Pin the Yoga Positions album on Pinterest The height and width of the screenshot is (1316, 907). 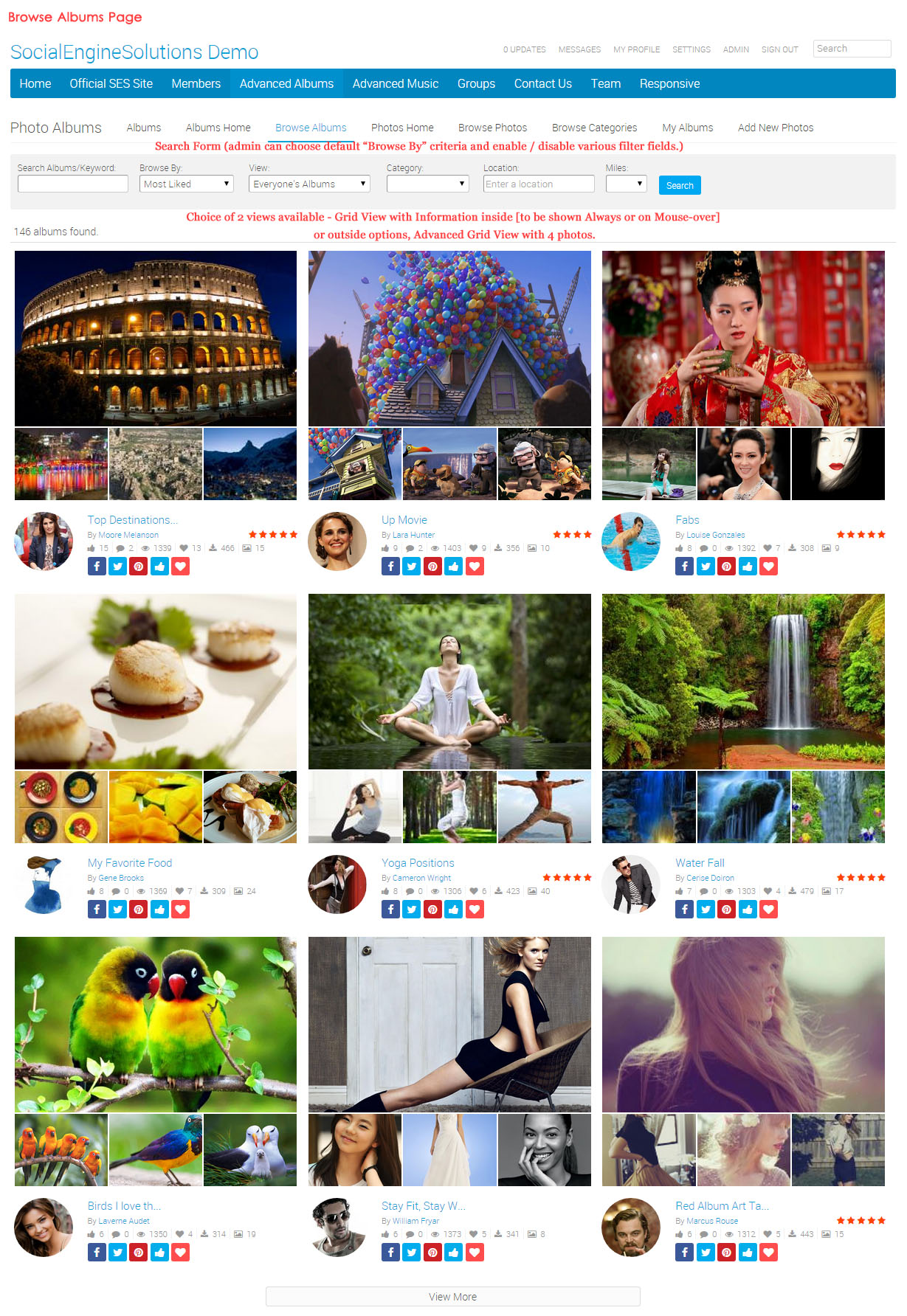(432, 910)
